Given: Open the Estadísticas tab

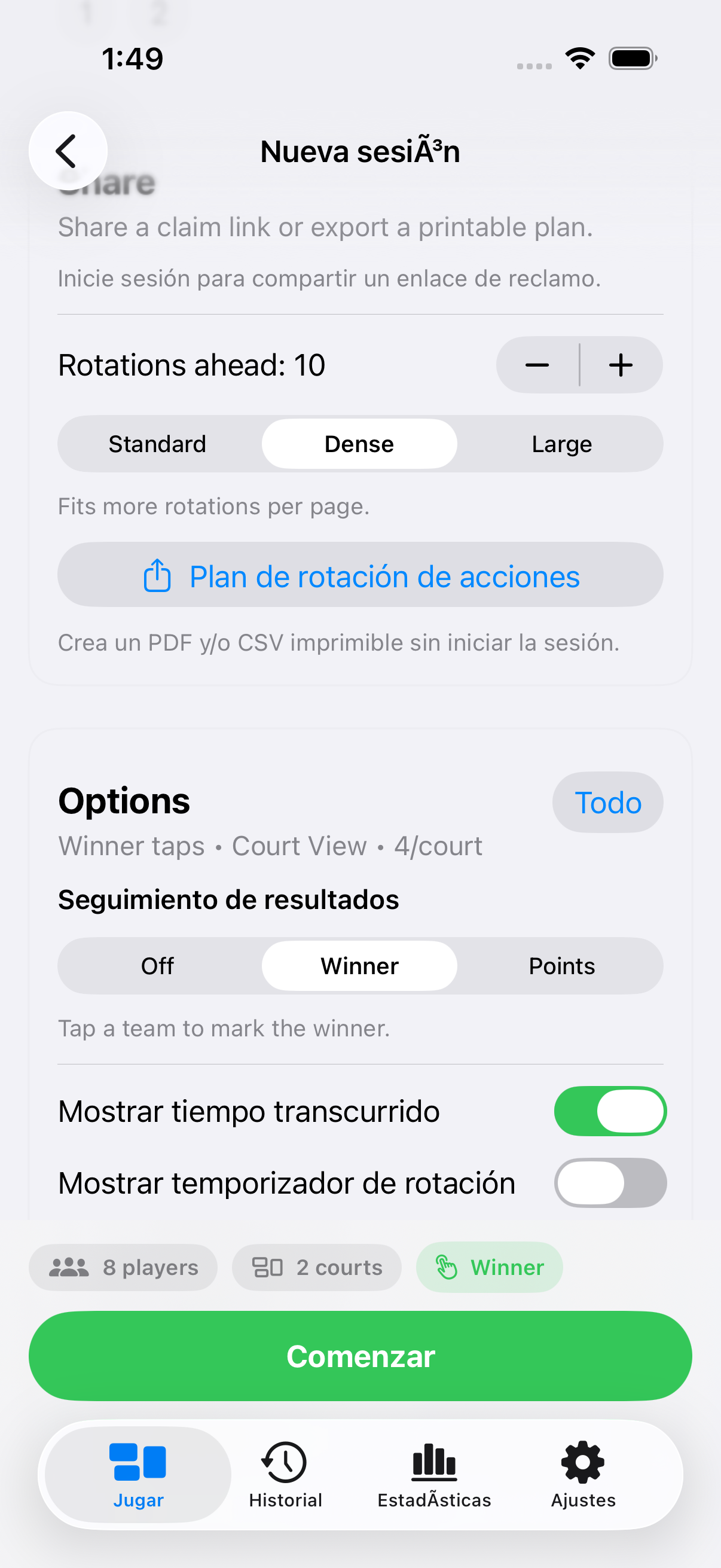Looking at the screenshot, I should (434, 1474).
